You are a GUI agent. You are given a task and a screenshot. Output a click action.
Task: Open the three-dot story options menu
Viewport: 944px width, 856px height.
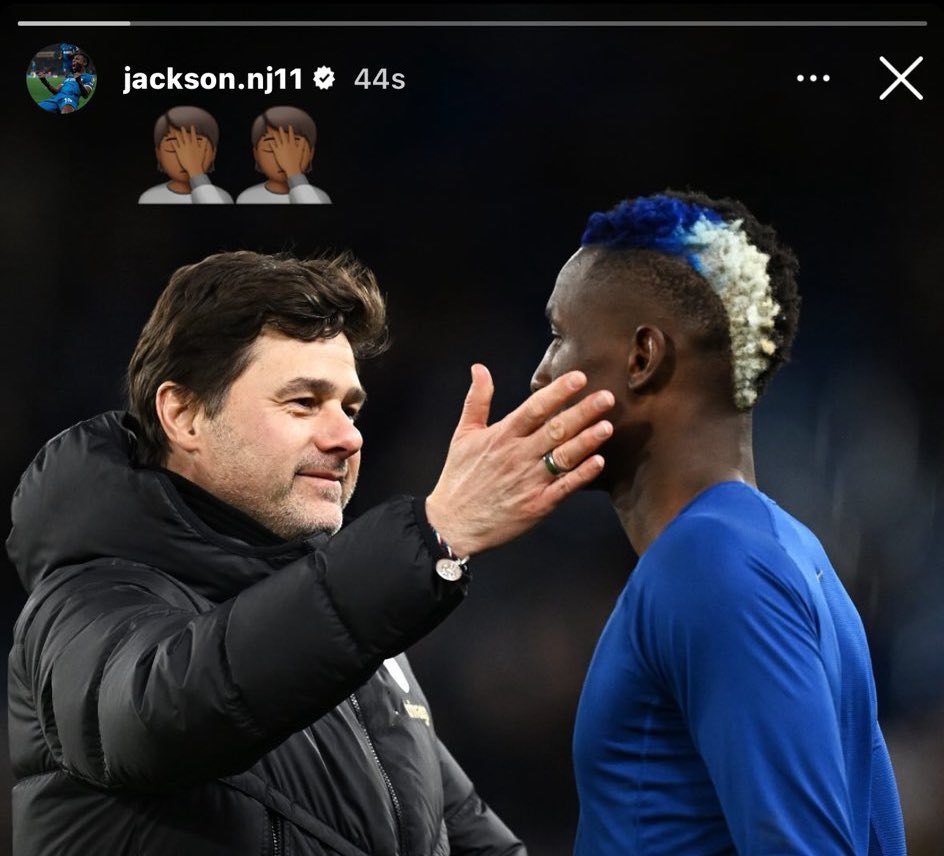click(813, 78)
